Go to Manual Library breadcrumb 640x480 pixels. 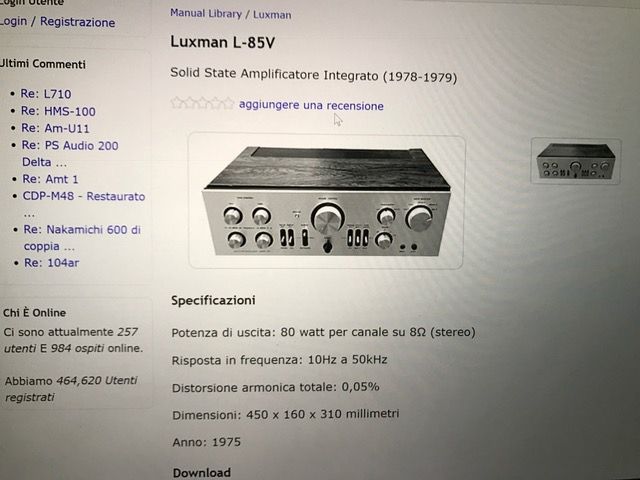[x=206, y=14]
